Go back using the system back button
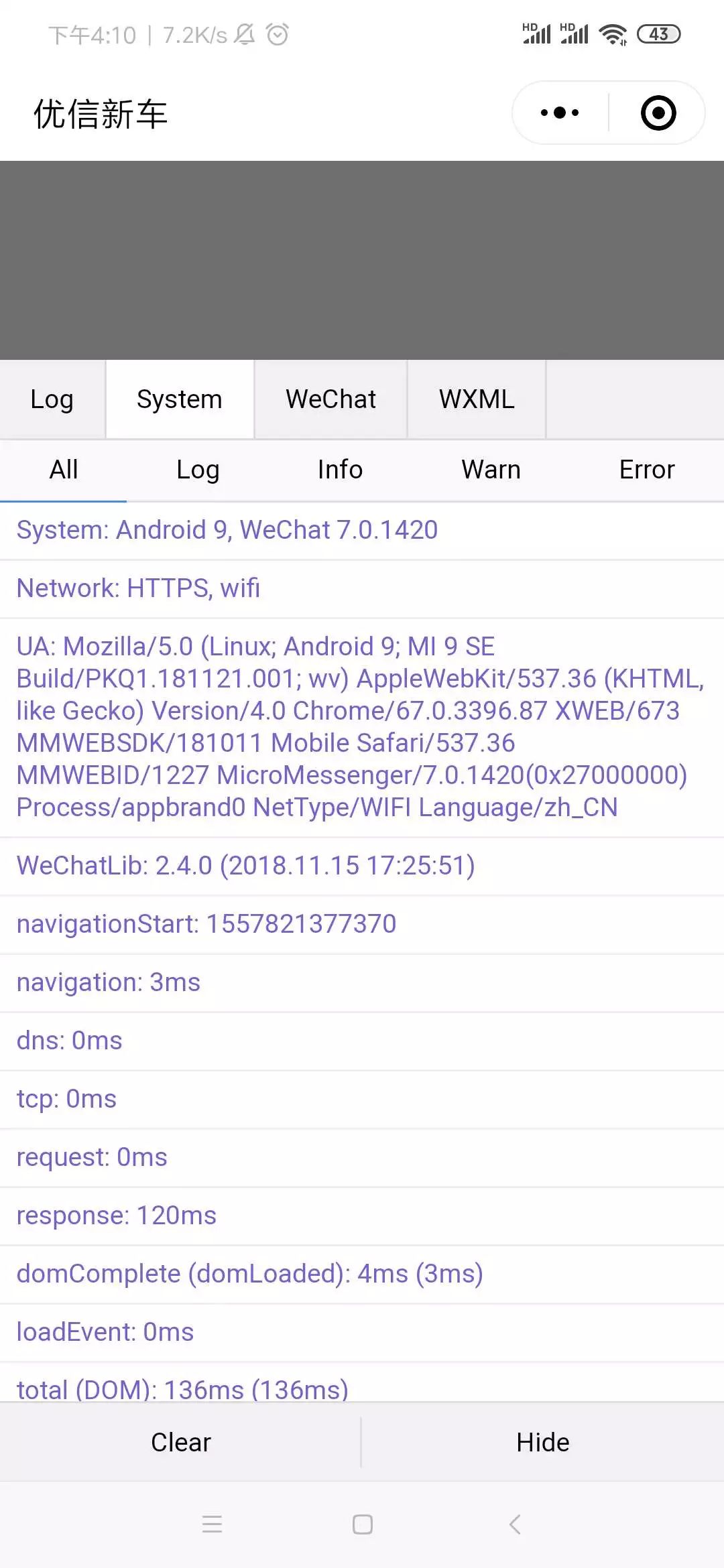The width and height of the screenshot is (724, 1568). click(x=514, y=1524)
